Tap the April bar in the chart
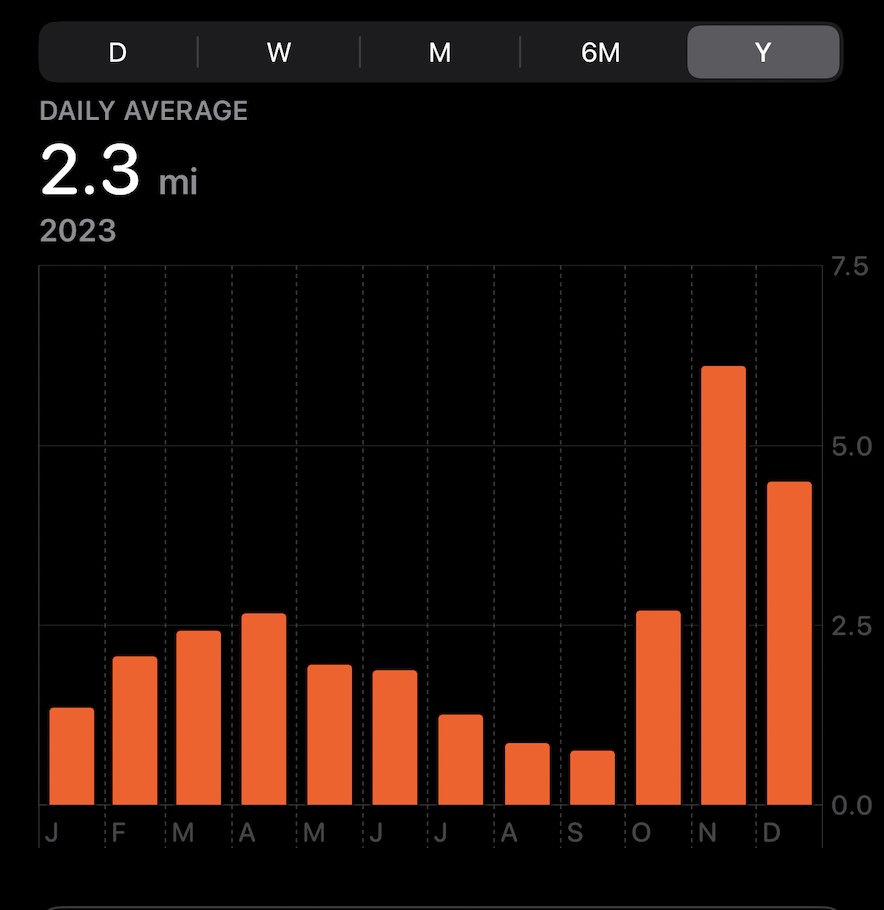The image size is (884, 910). [264, 709]
